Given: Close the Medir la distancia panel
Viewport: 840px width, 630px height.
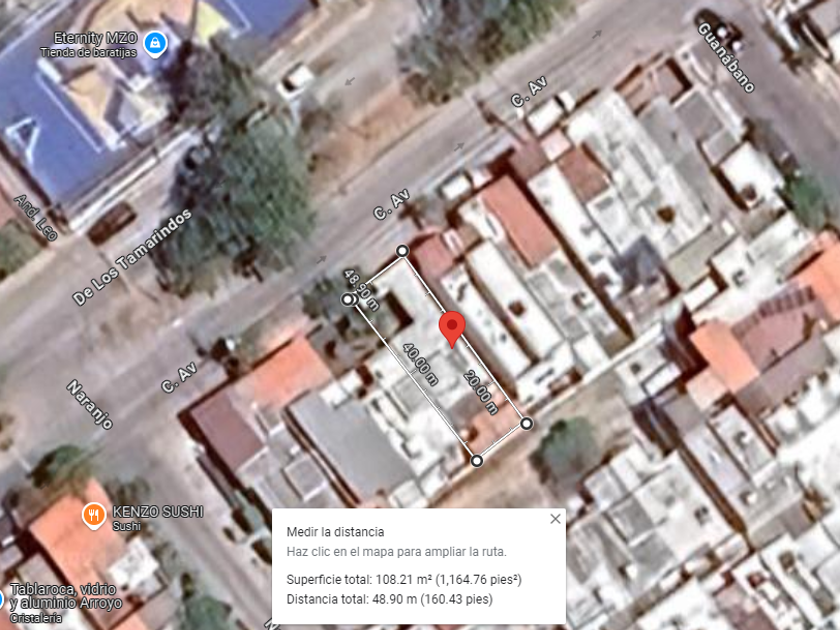Looking at the screenshot, I should click(x=555, y=519).
